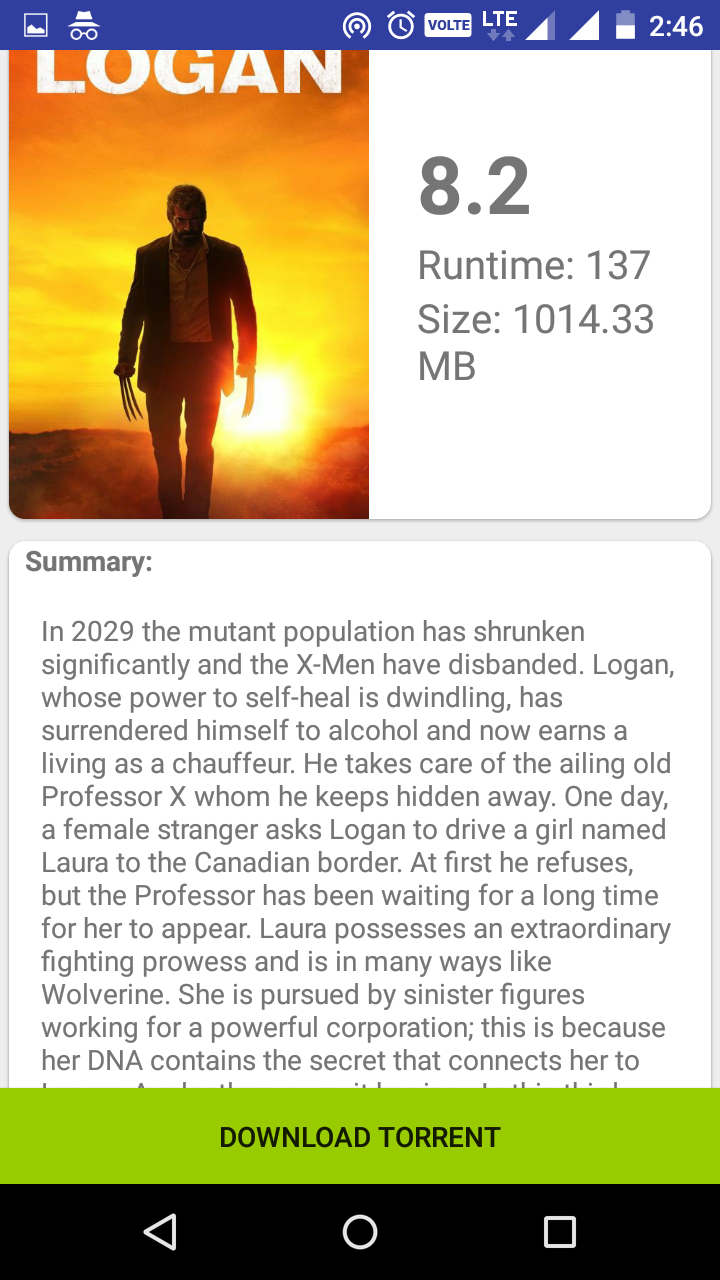Go to the home screen

tap(360, 1232)
